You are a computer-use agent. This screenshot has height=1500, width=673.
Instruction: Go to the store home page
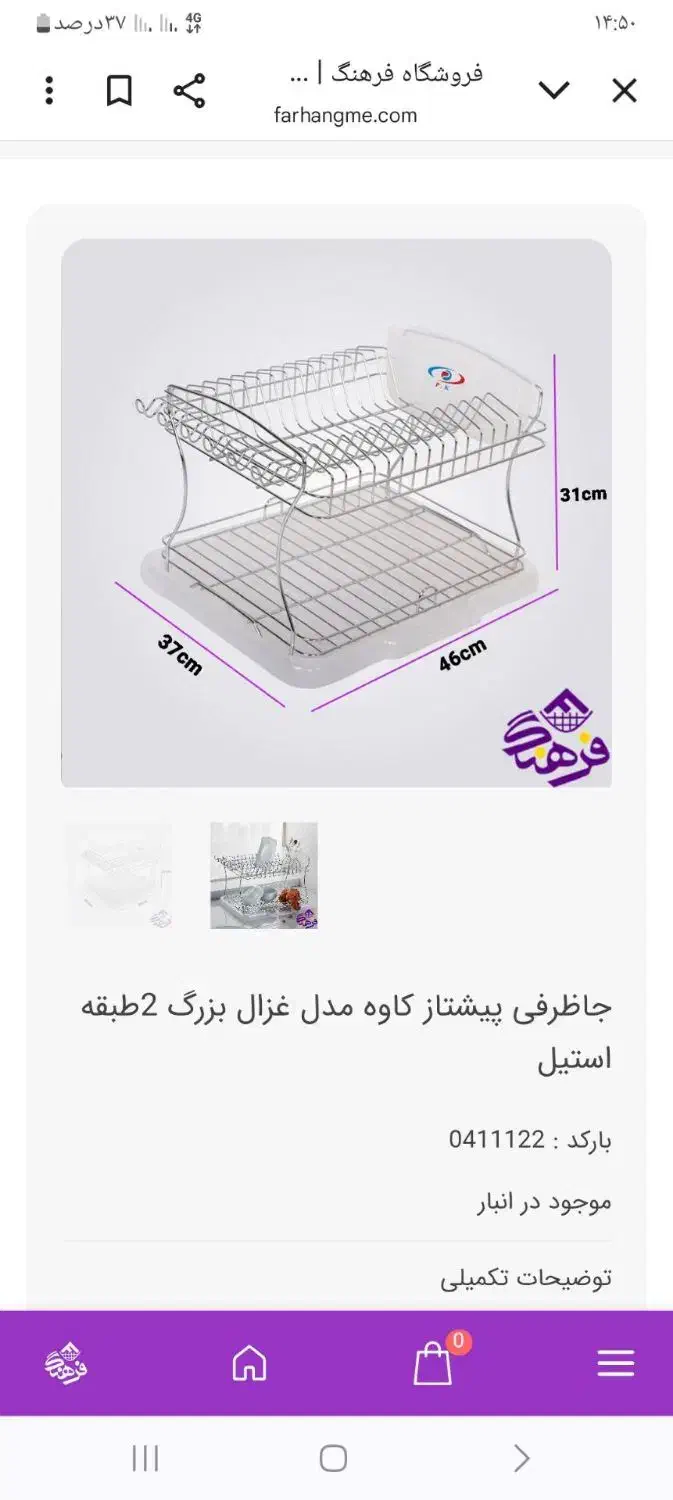pos(249,1363)
